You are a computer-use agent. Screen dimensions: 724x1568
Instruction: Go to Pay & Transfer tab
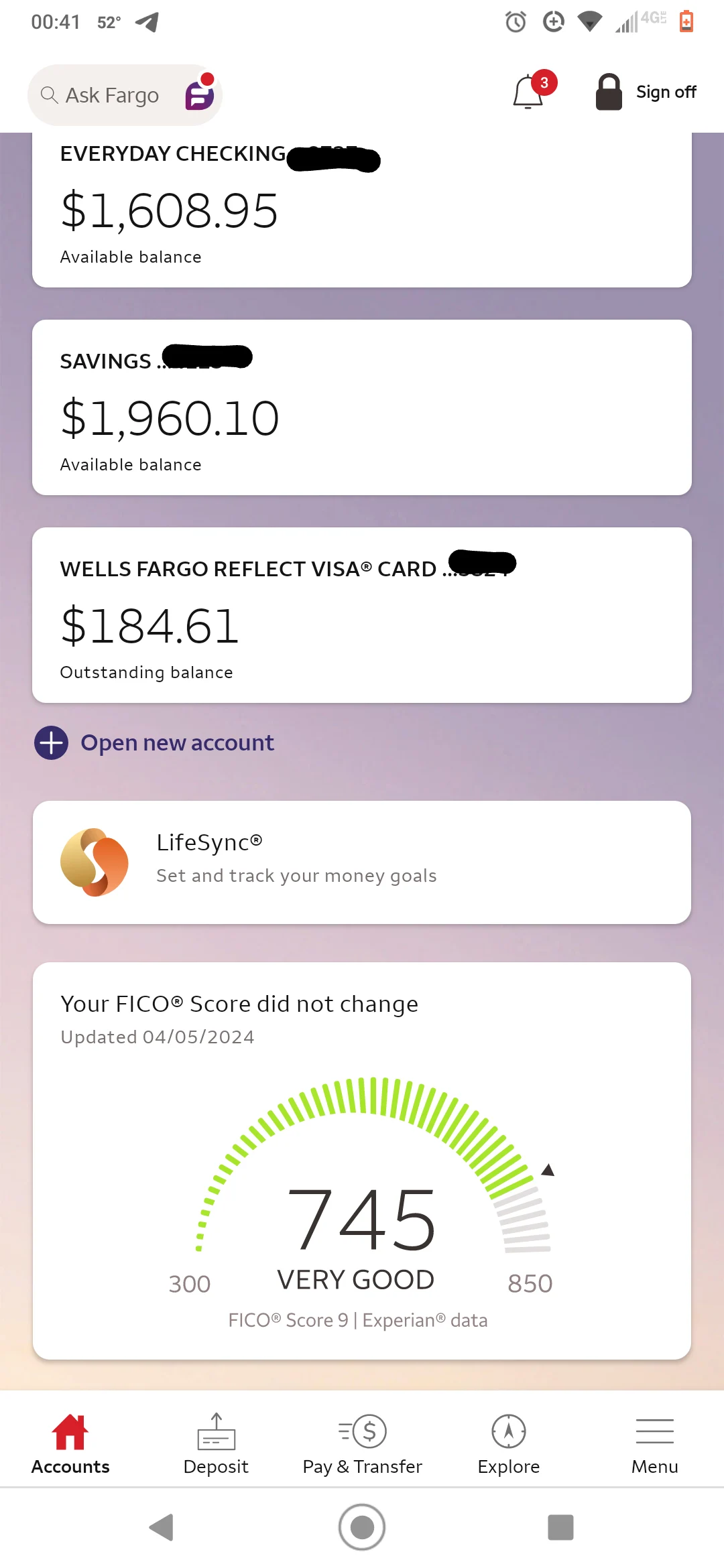362,1443
